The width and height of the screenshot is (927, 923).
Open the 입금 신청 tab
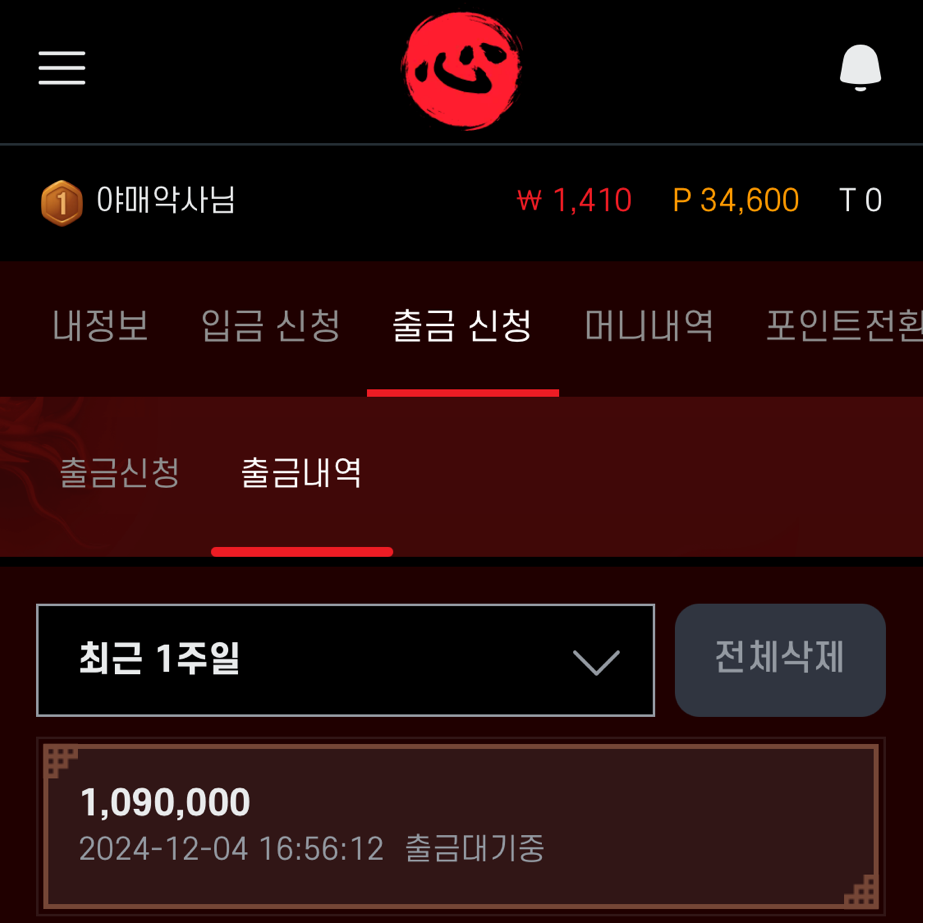click(271, 326)
